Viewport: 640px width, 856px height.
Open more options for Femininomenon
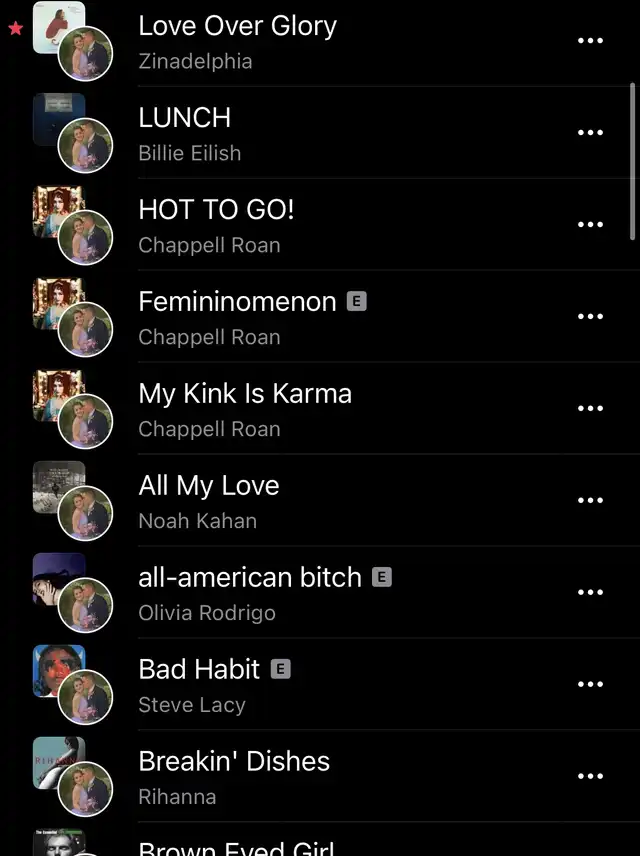coord(591,317)
